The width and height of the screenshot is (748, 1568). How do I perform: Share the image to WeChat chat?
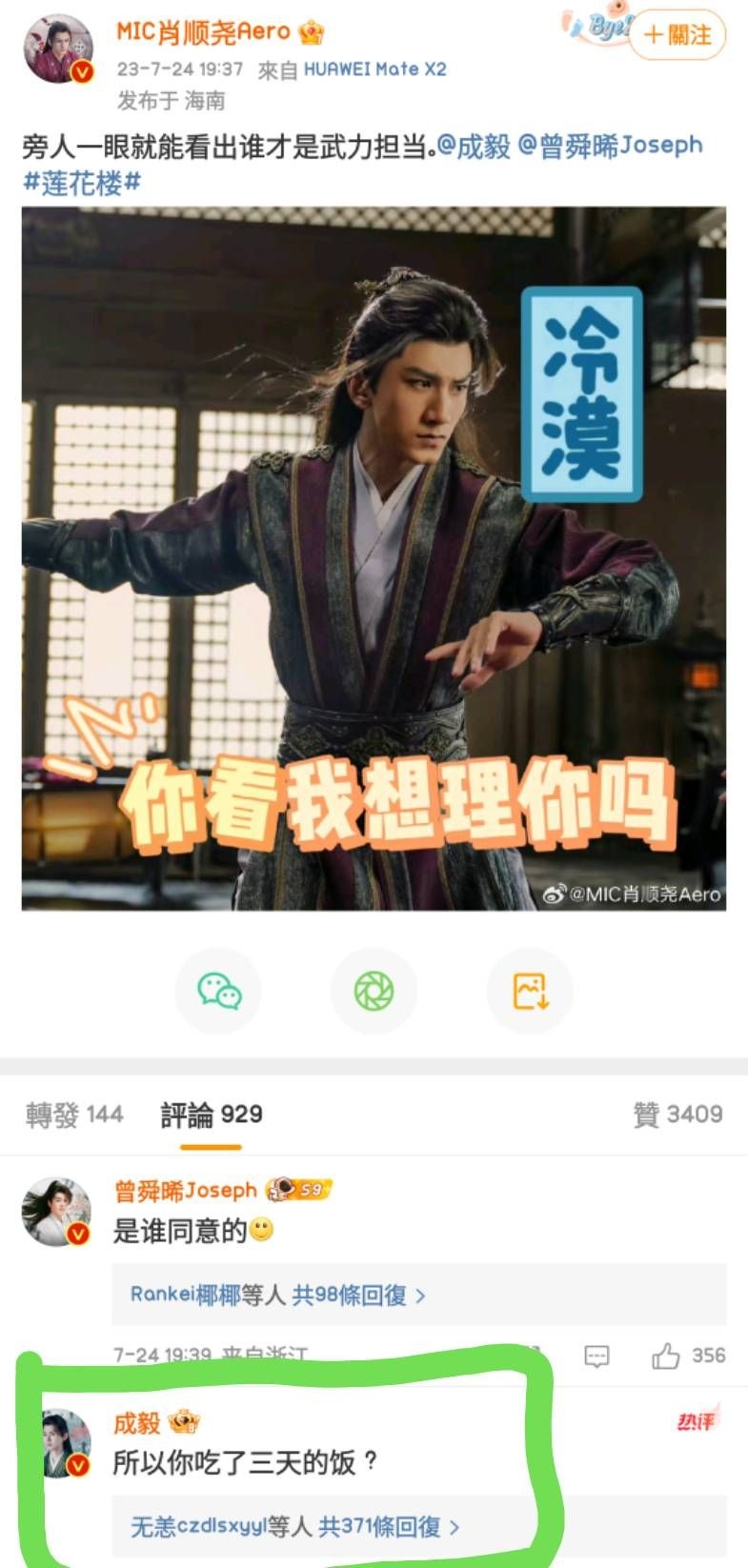[x=218, y=991]
